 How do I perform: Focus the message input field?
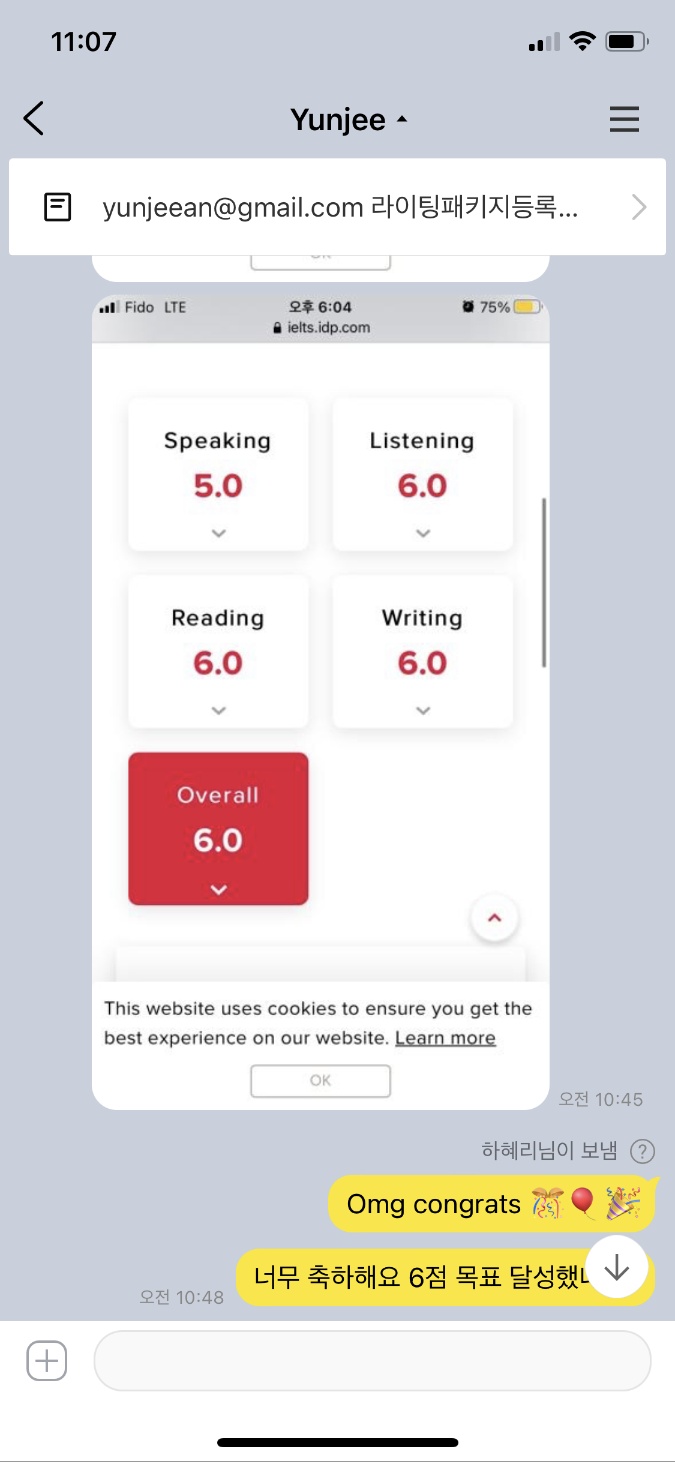[372, 1361]
